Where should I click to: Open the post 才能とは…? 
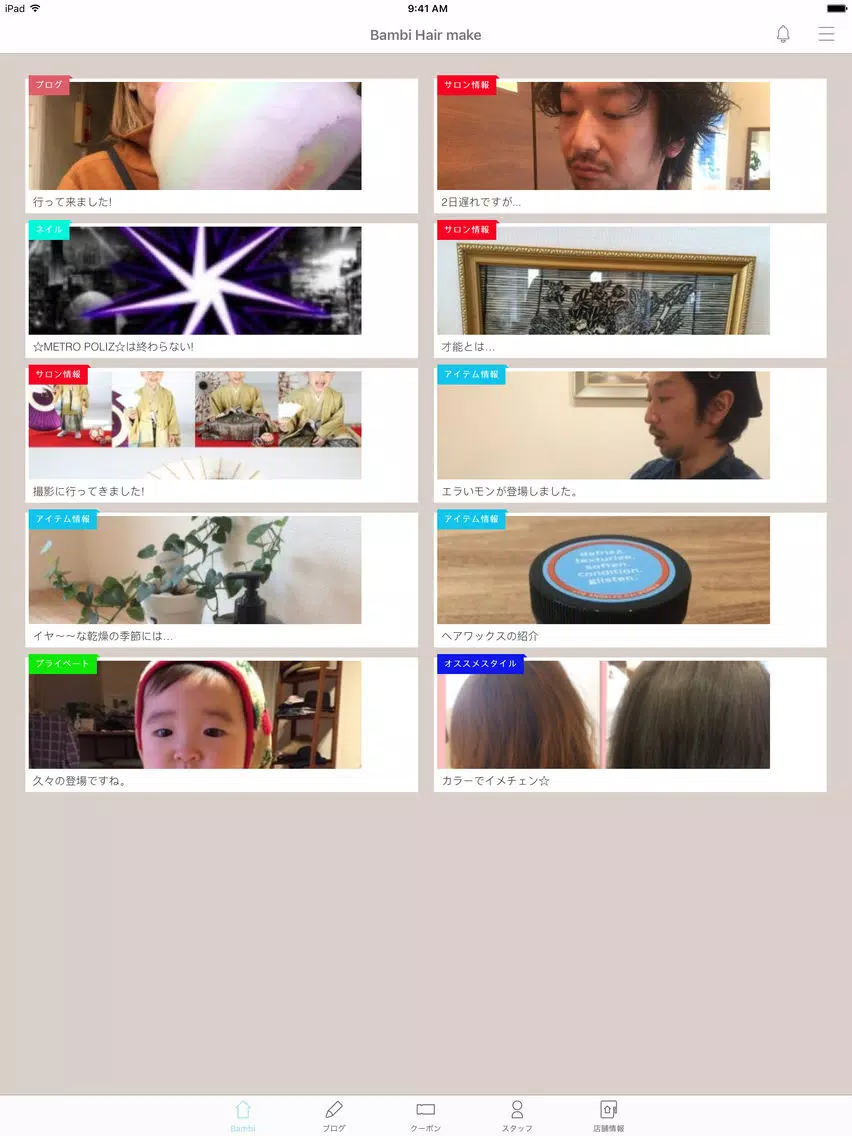coord(630,290)
